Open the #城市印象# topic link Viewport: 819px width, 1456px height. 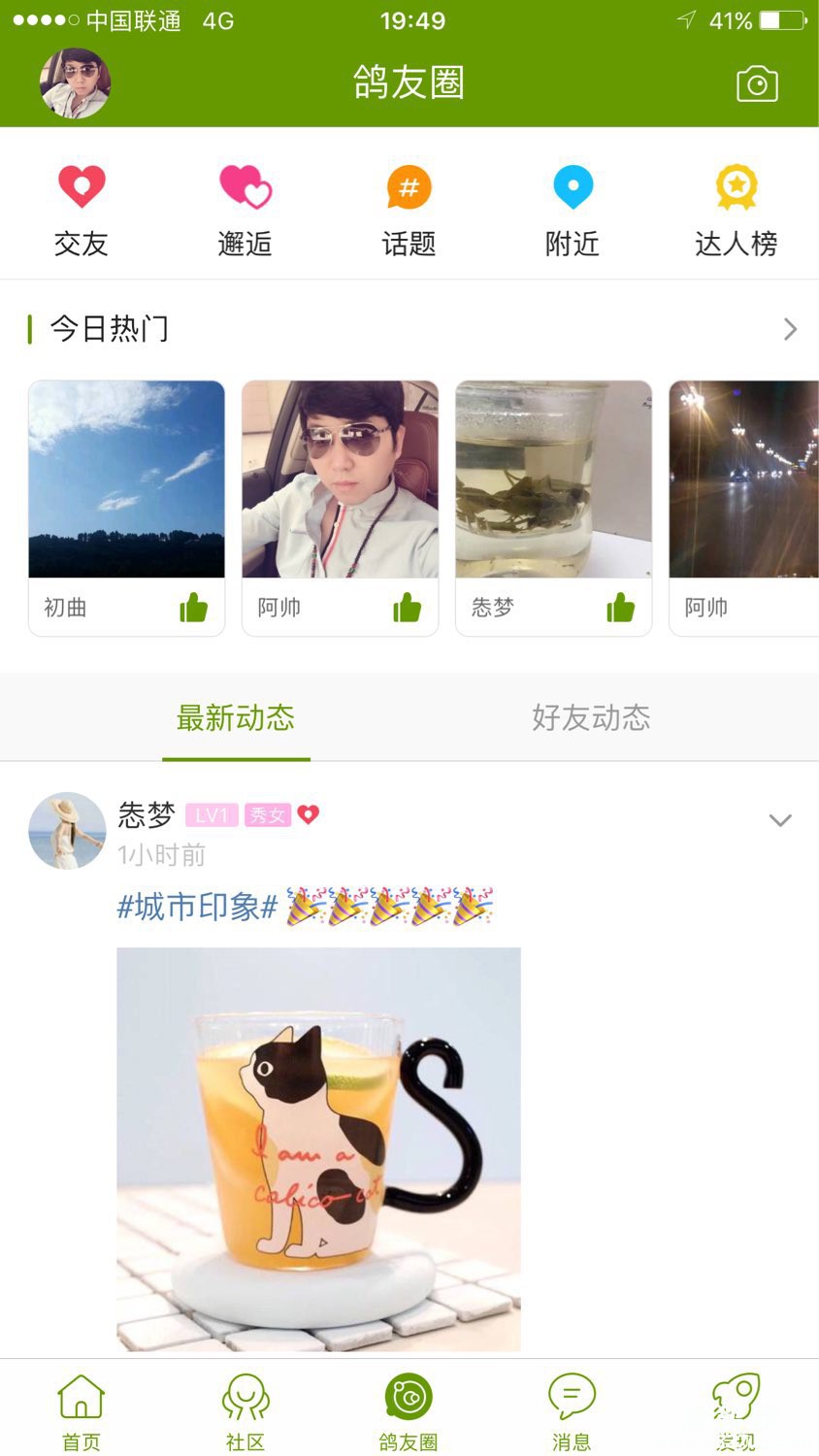(x=197, y=907)
